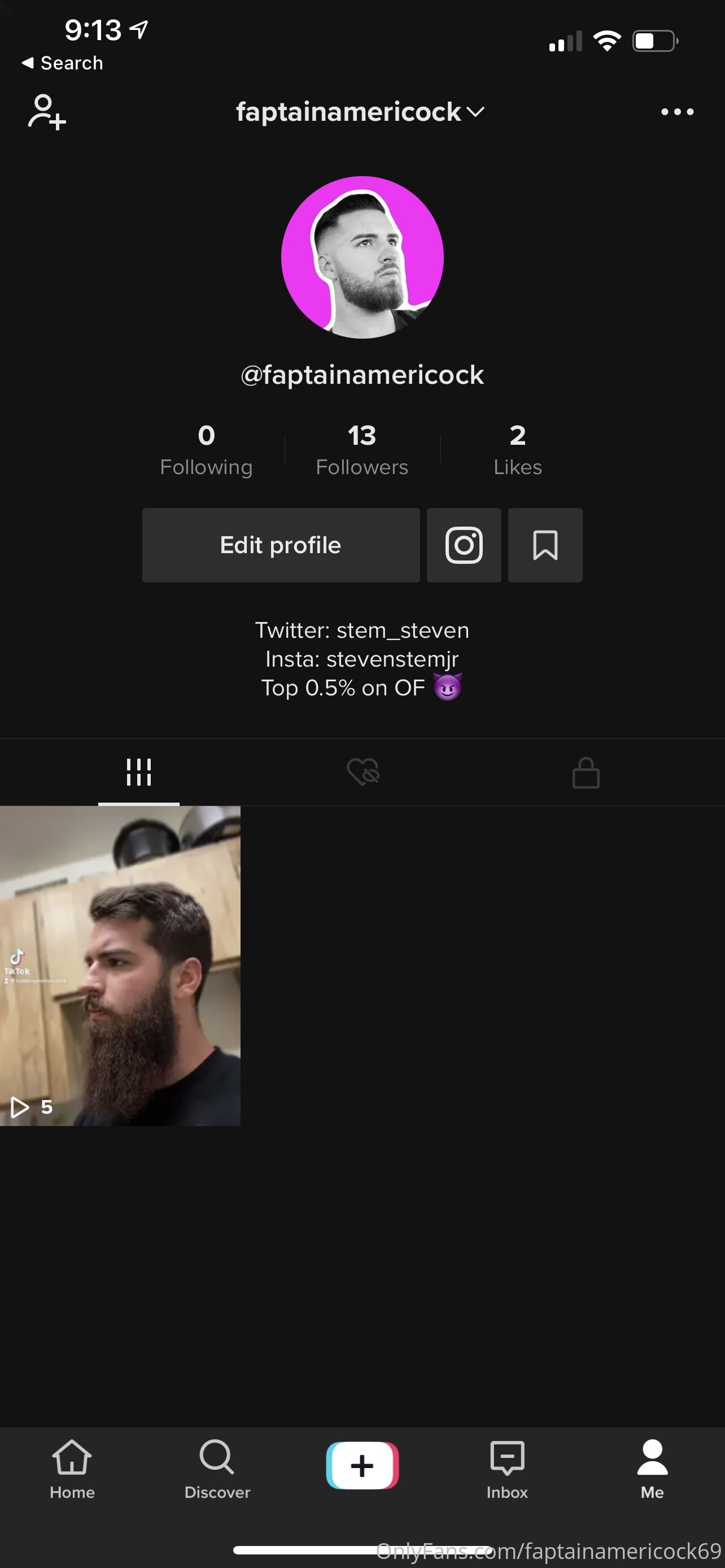Viewport: 725px width, 1568px height.
Task: Open the Discover tab
Action: pos(217,1469)
